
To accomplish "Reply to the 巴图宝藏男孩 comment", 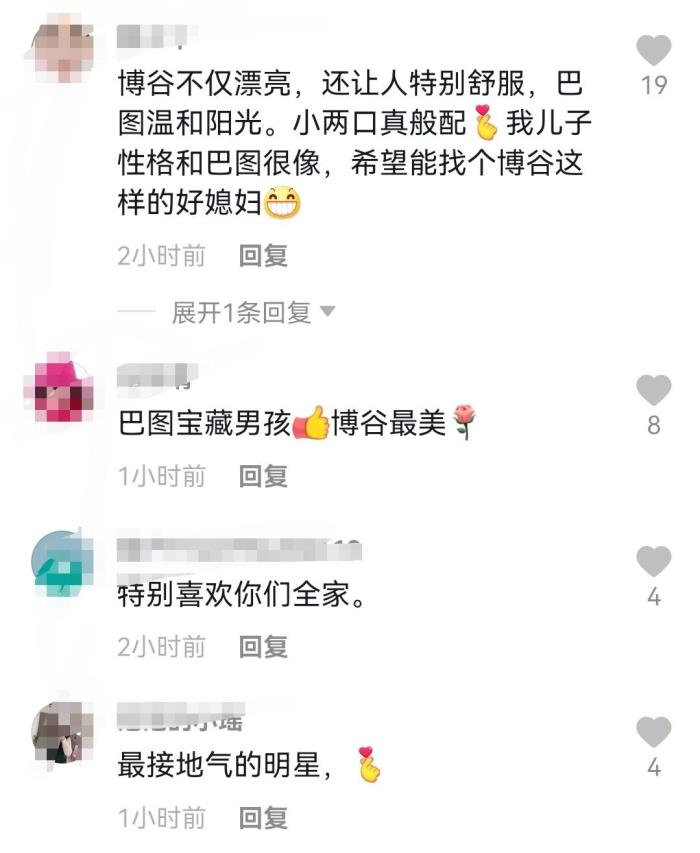I will click(263, 477).
